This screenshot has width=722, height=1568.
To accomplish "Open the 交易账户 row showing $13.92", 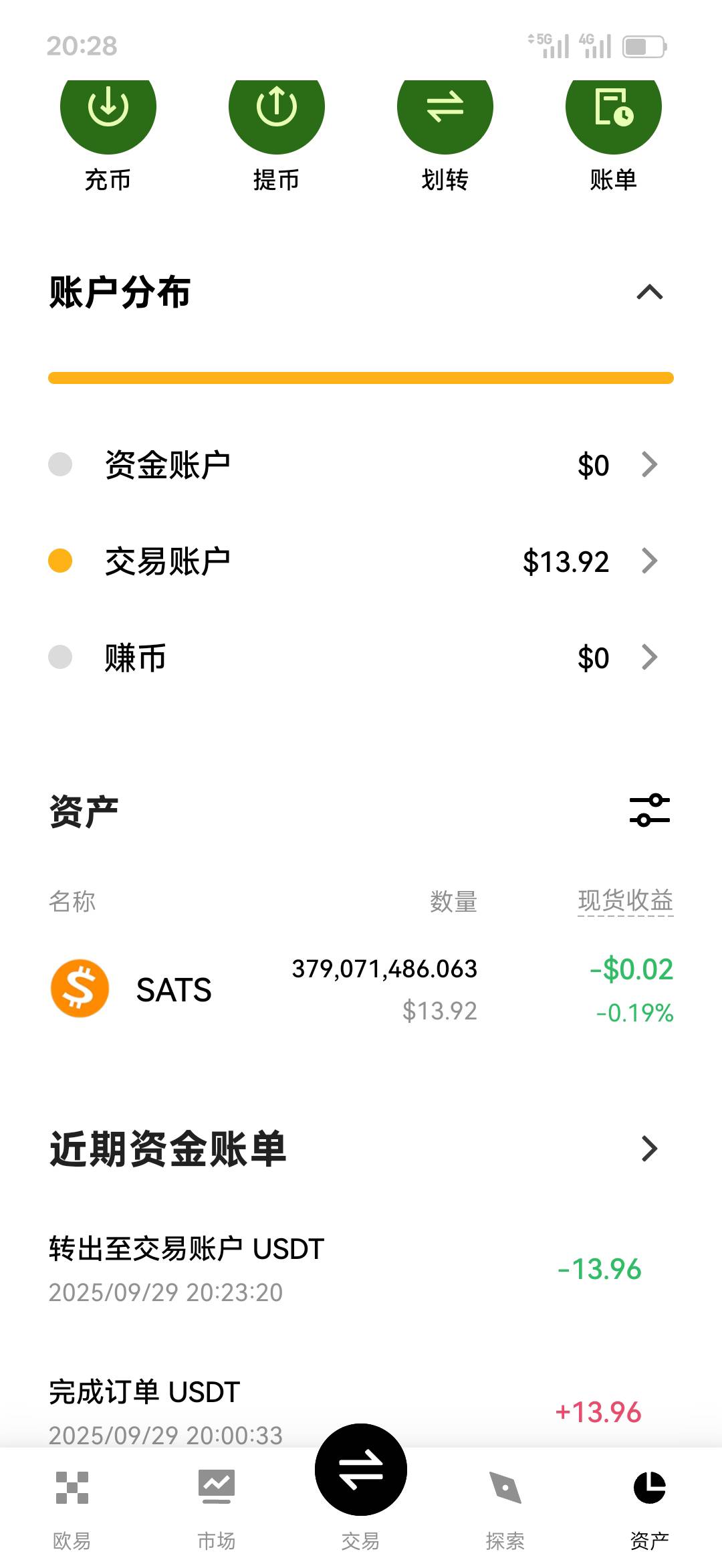I will coord(361,561).
